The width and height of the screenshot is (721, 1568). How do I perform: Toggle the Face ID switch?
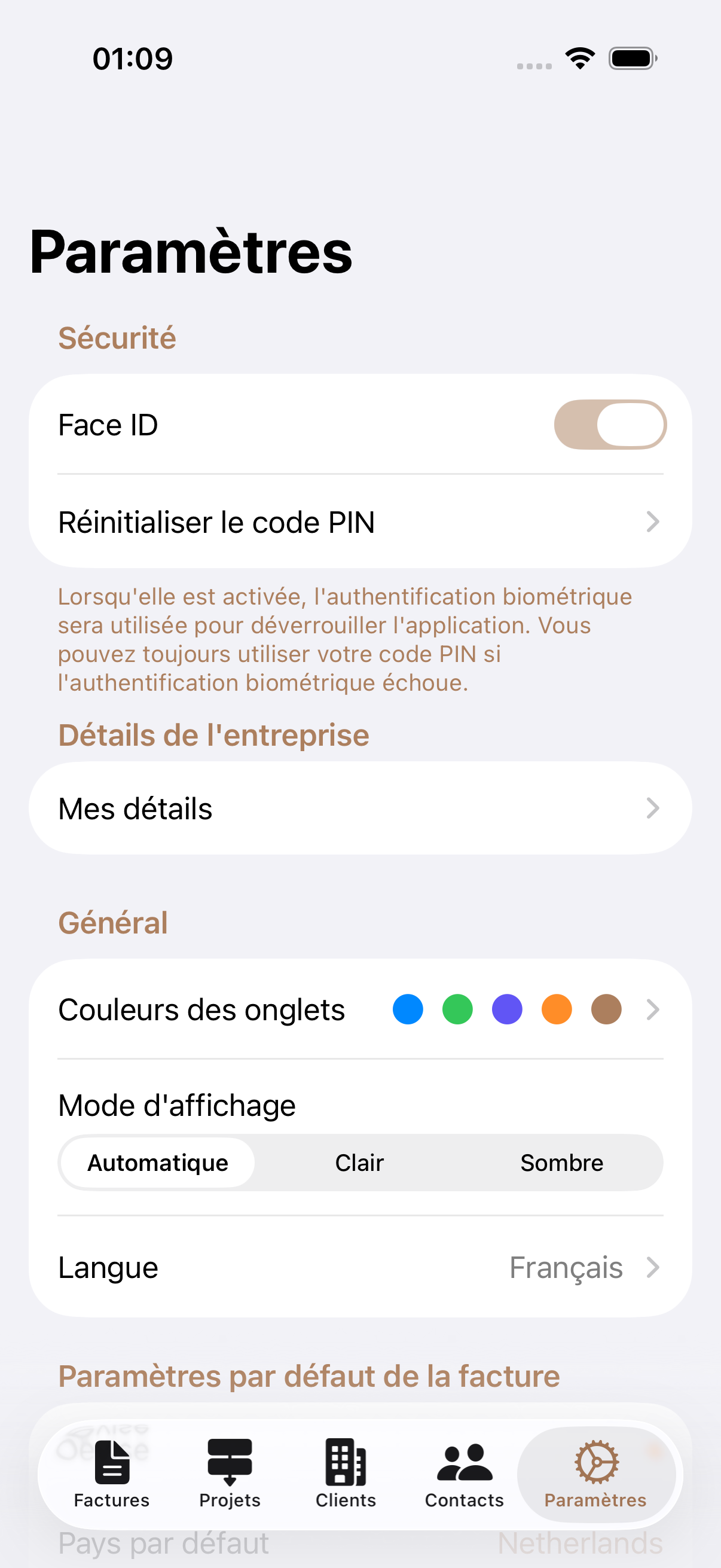click(x=610, y=424)
